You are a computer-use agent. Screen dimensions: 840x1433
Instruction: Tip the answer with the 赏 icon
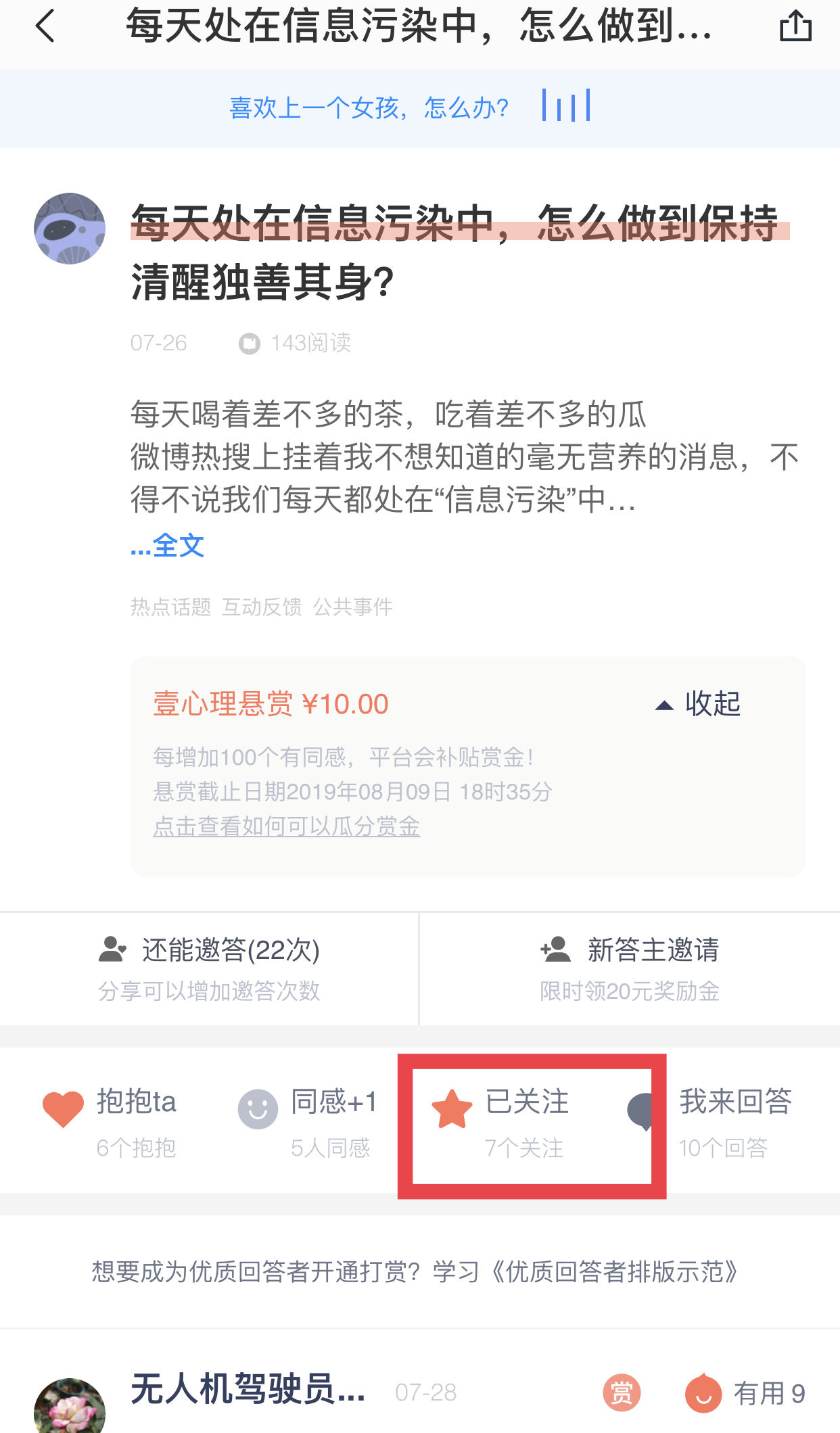622,1393
